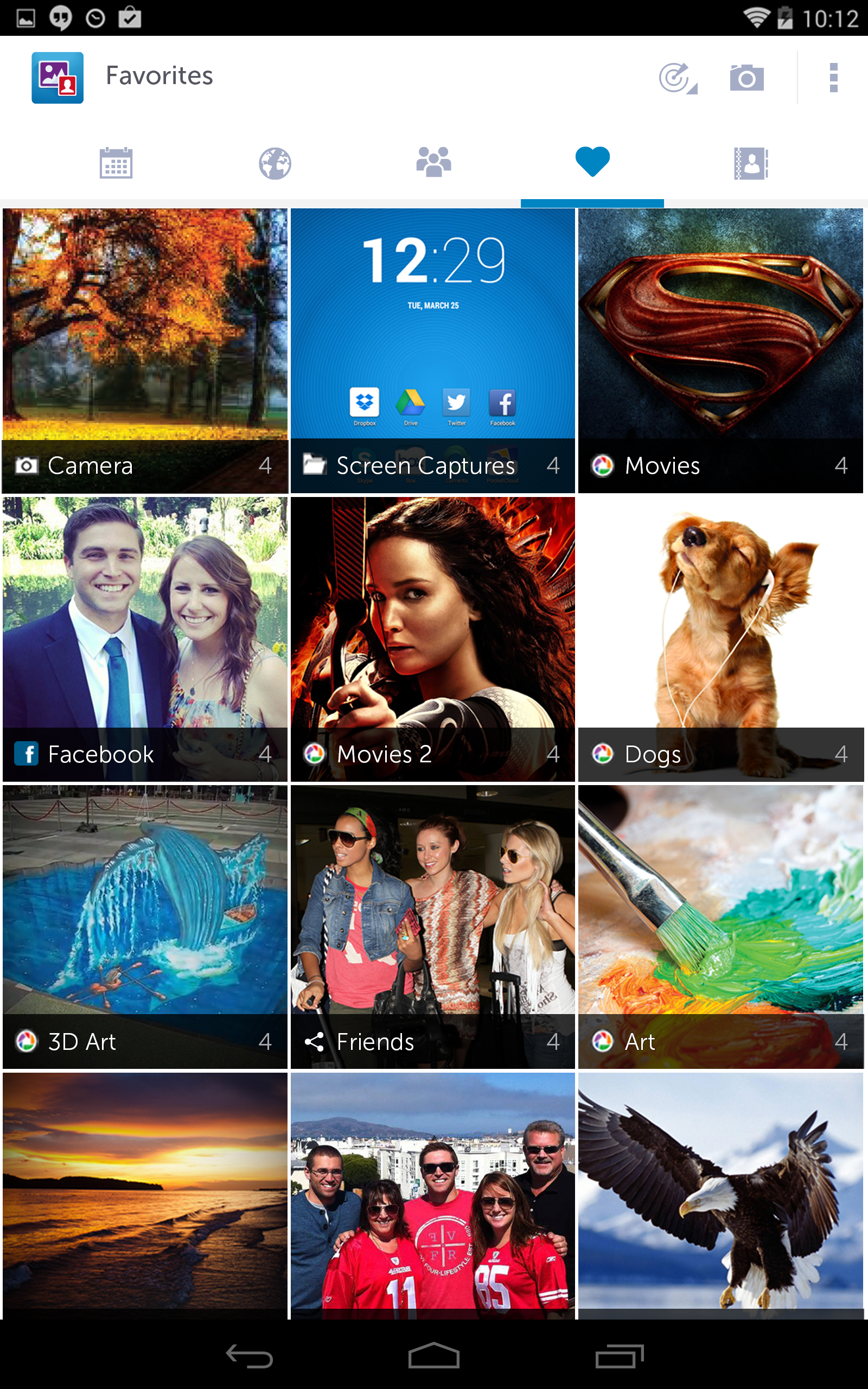868x1389 pixels.
Task: Open the Facebook album
Action: tap(145, 638)
